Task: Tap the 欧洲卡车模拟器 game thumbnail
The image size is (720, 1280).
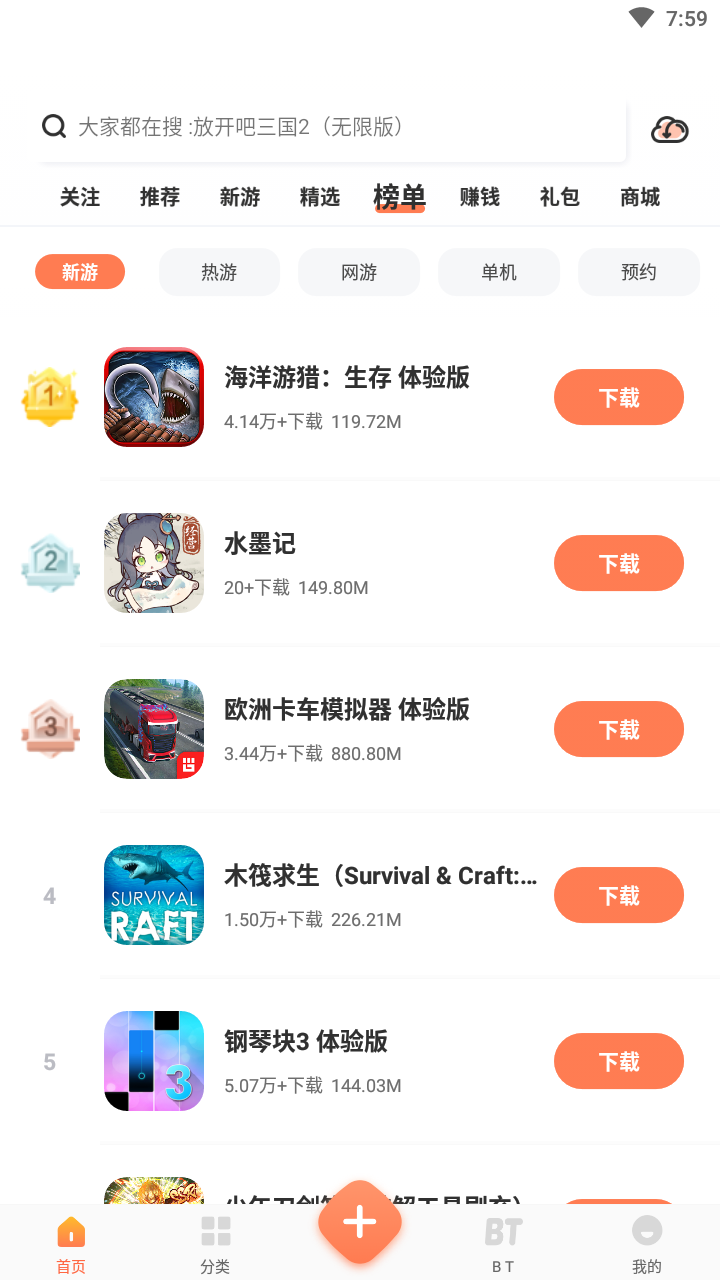Action: click(153, 729)
